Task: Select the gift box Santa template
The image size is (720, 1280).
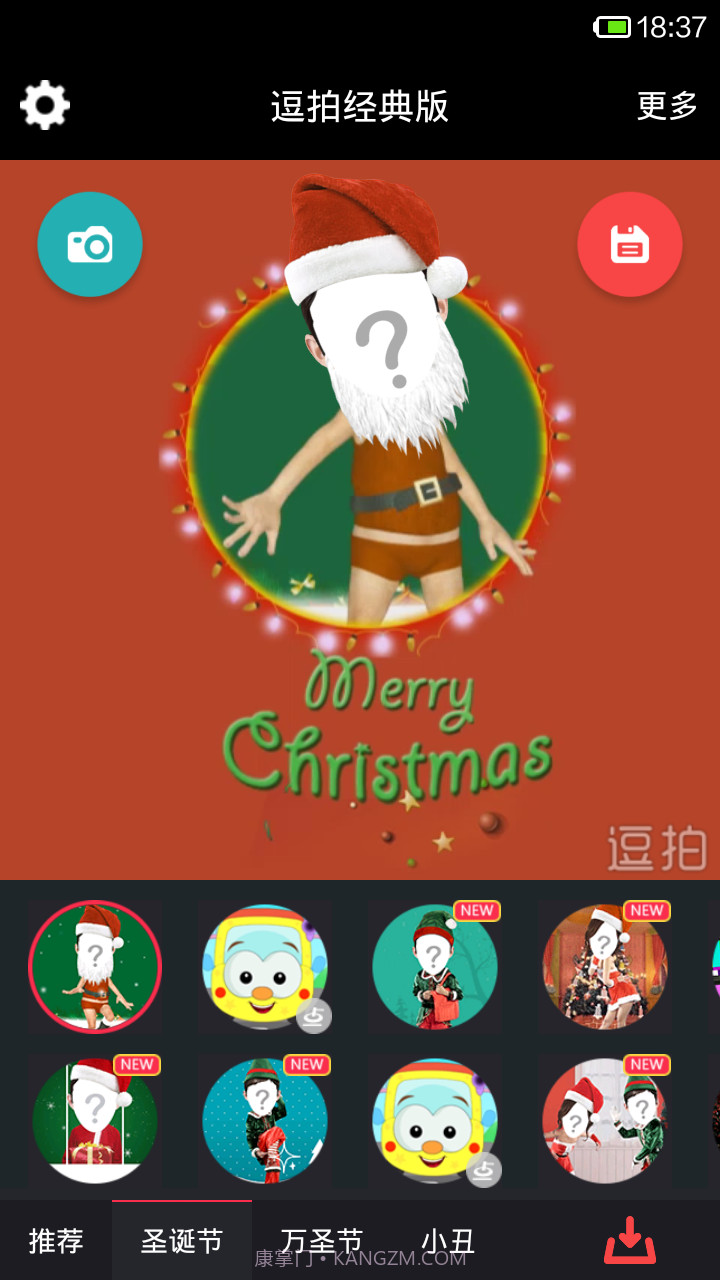Action: (95, 1120)
